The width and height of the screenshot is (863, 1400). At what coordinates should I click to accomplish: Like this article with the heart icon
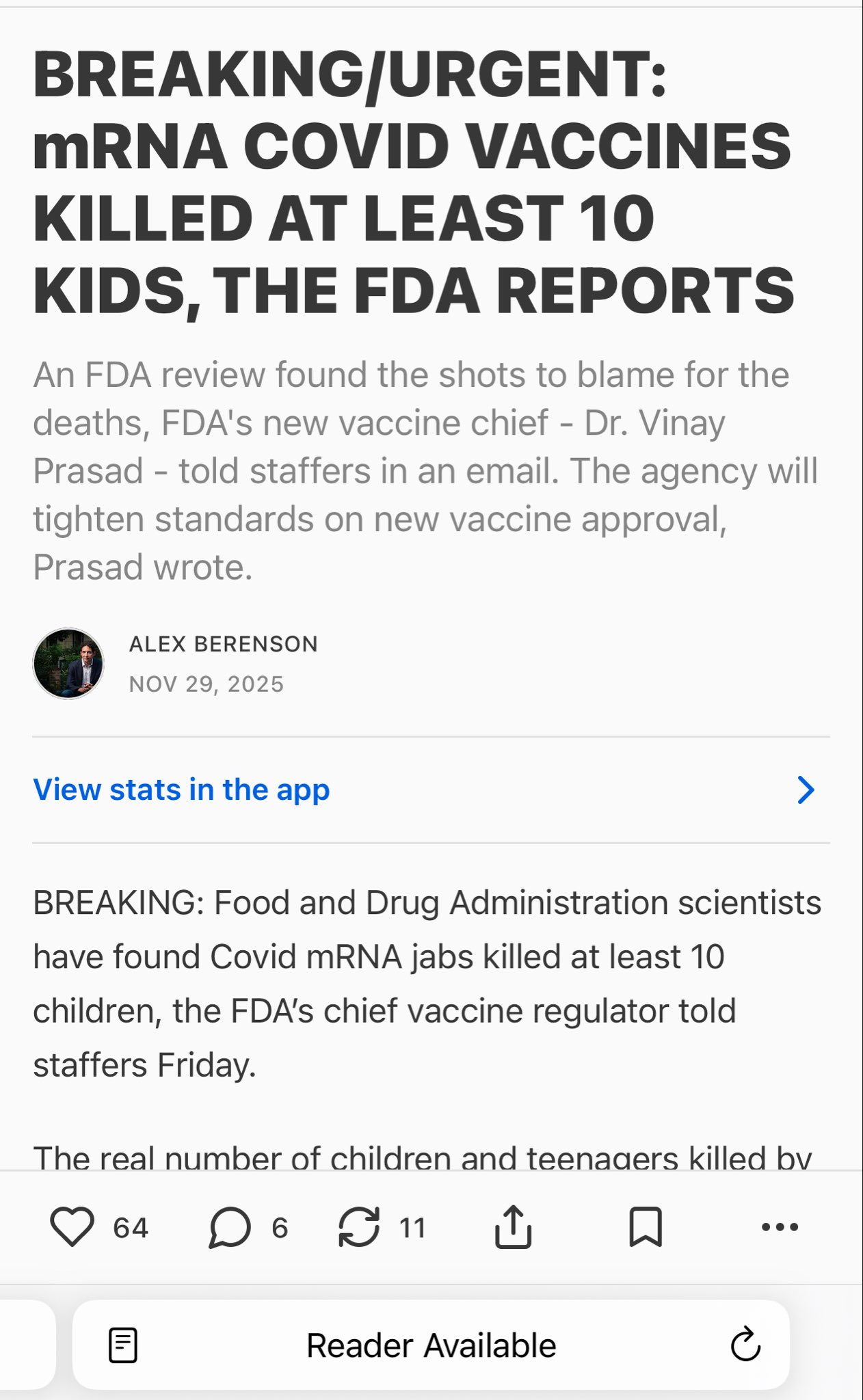[72, 1227]
